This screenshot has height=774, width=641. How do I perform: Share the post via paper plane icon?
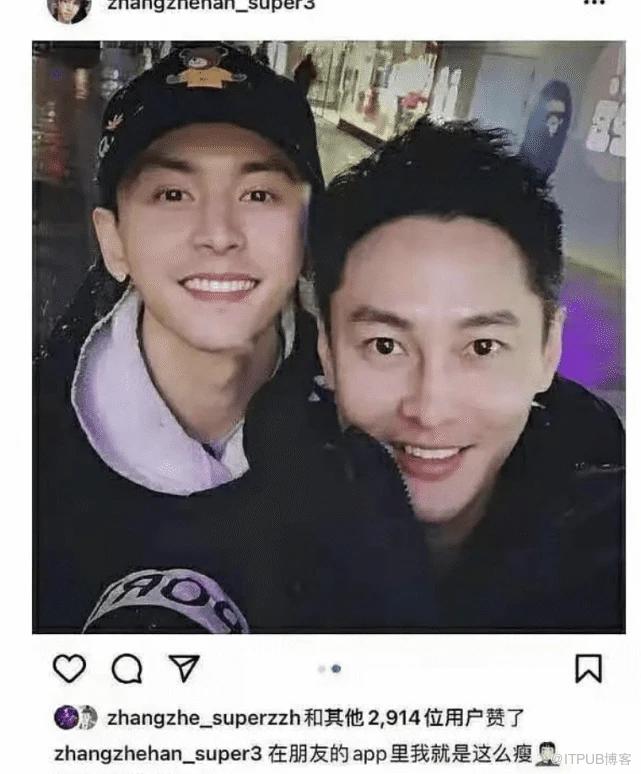[x=184, y=668]
